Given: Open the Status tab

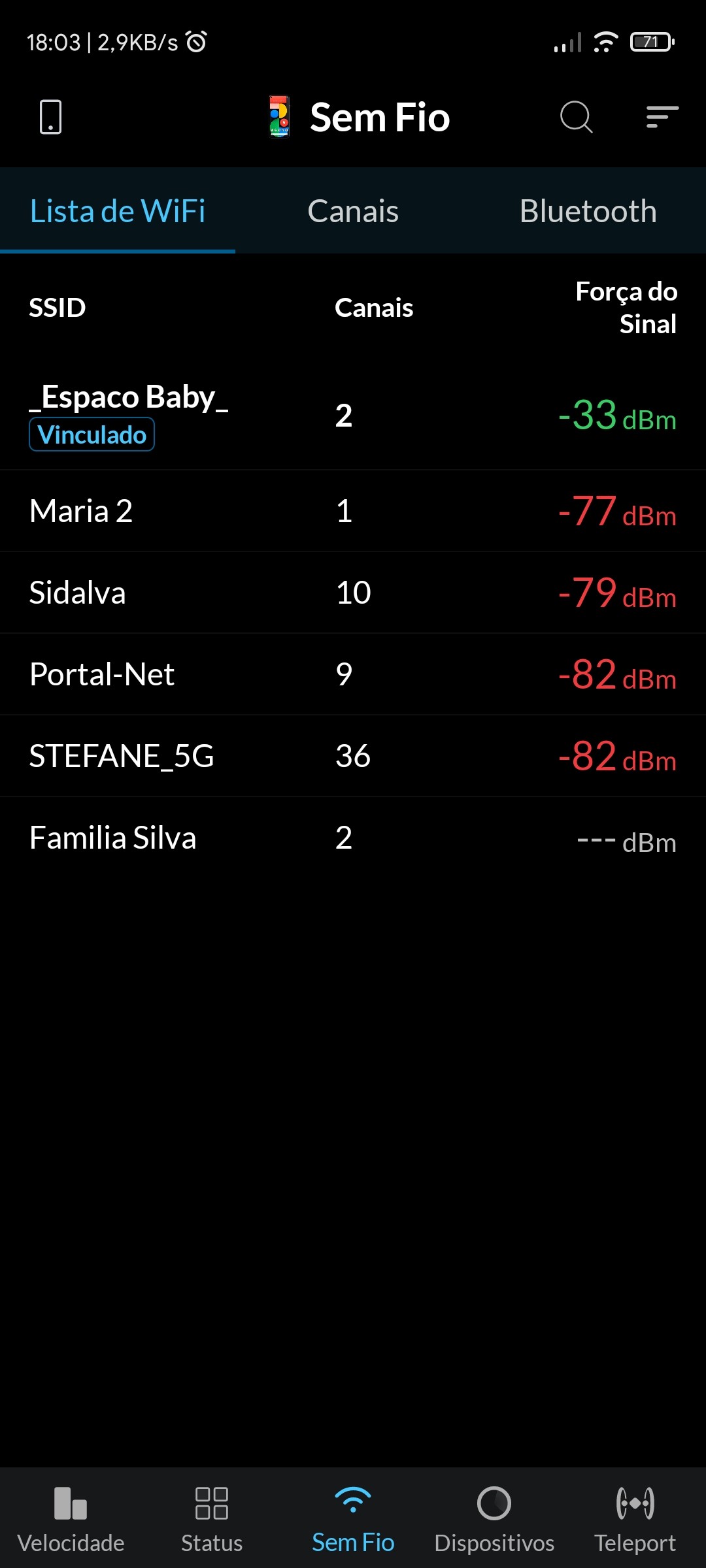Looking at the screenshot, I should [x=212, y=1518].
